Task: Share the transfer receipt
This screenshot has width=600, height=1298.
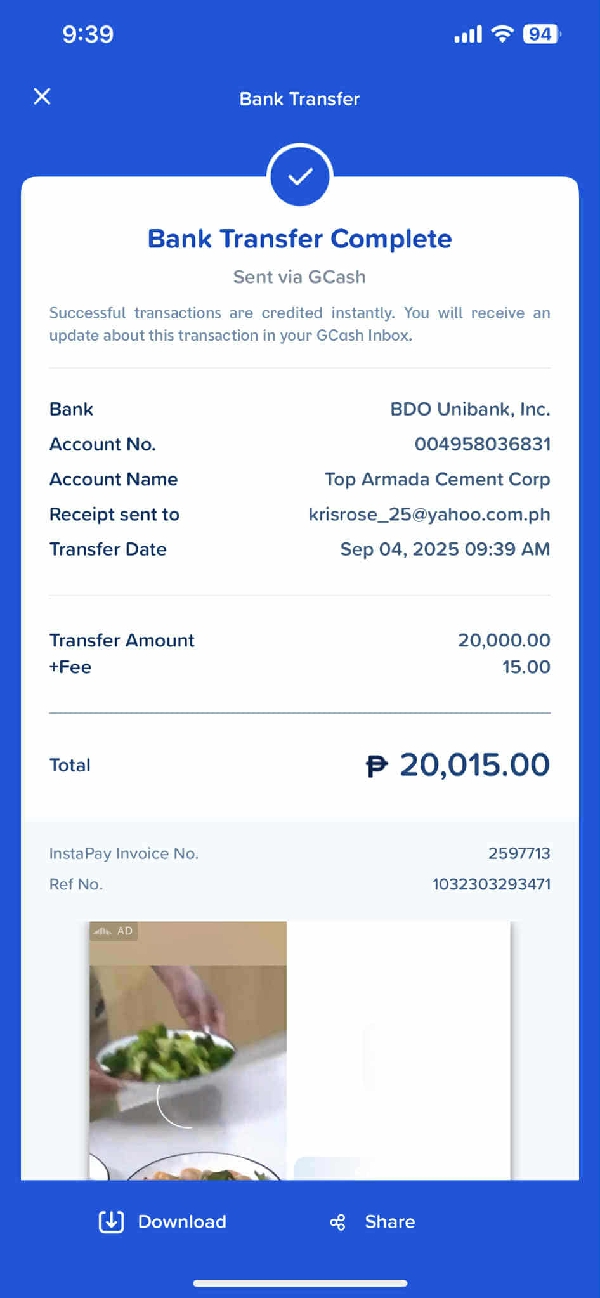Action: tap(372, 1222)
